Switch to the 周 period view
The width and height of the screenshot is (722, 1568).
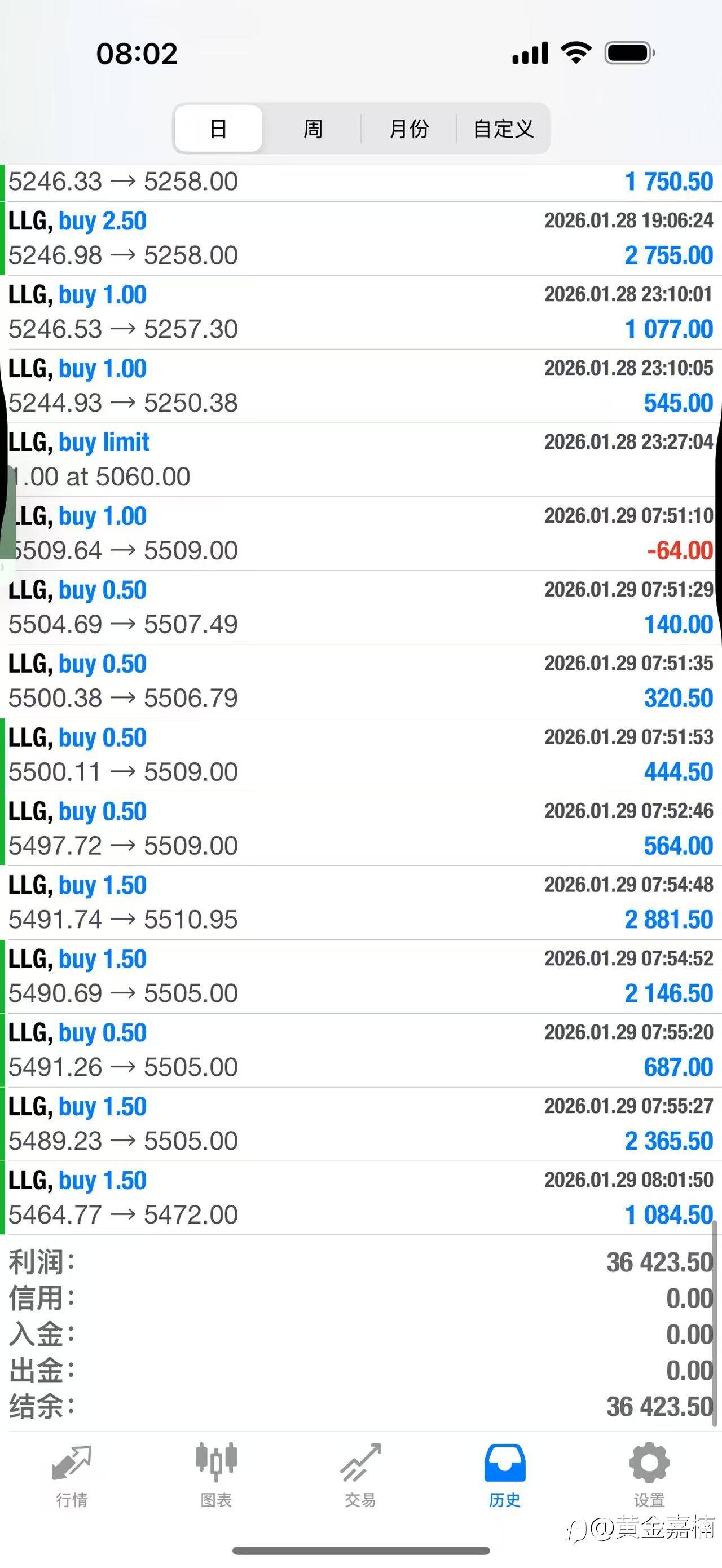[312, 129]
